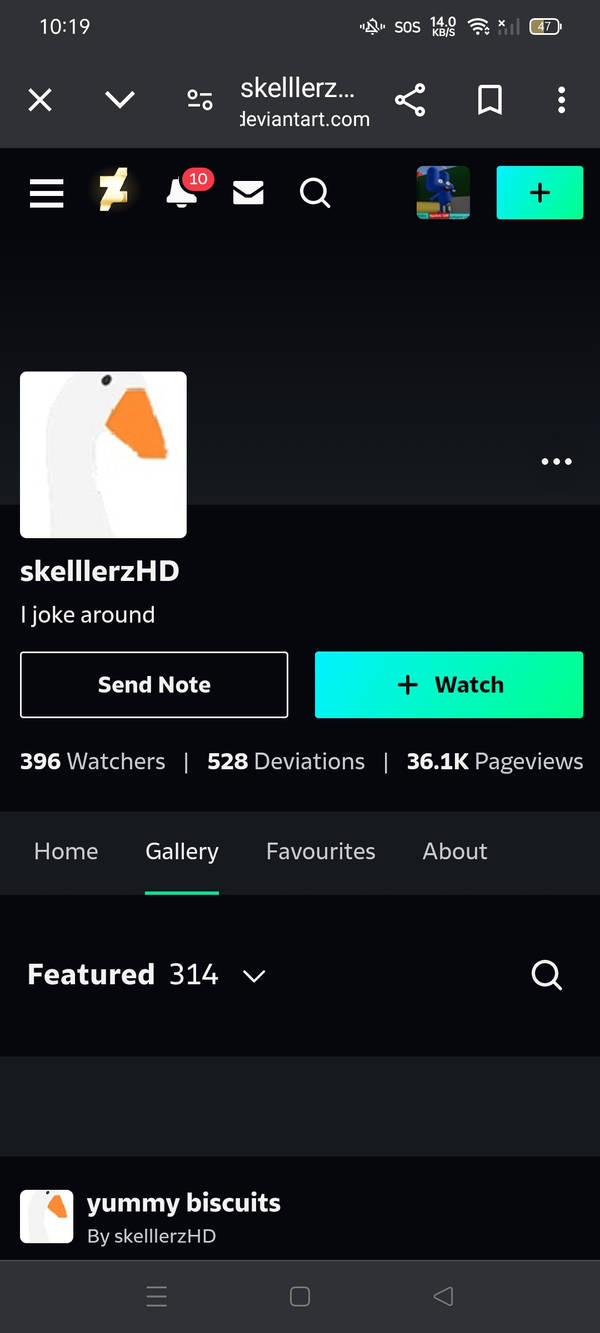Expand the browser tab dropdown chevron

120,100
